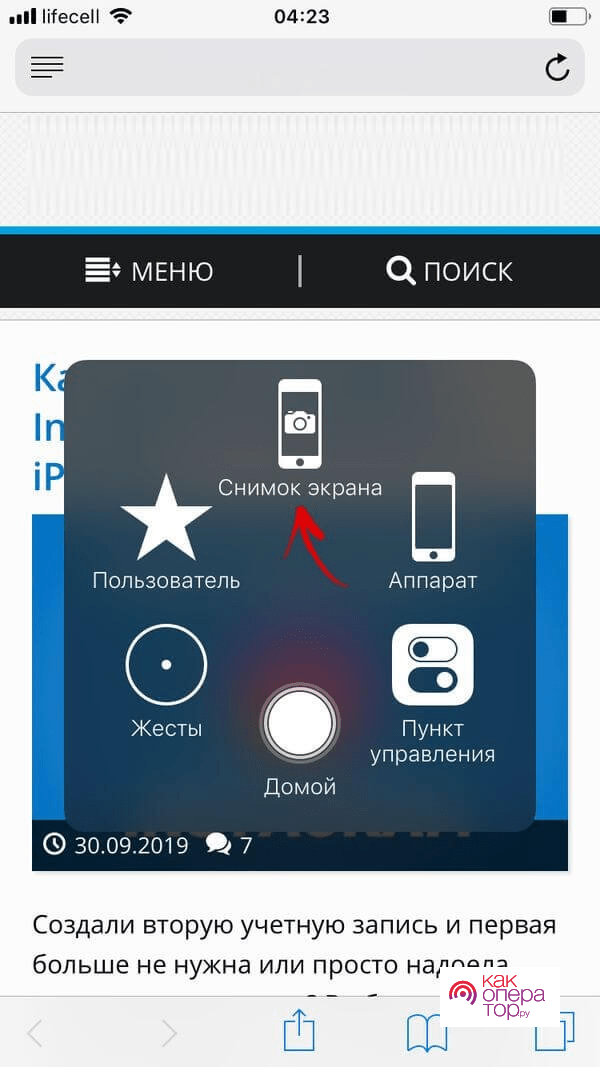Viewport: 600px width, 1067px height.
Task: Open the site's ПОИСК search
Action: pos(449,270)
